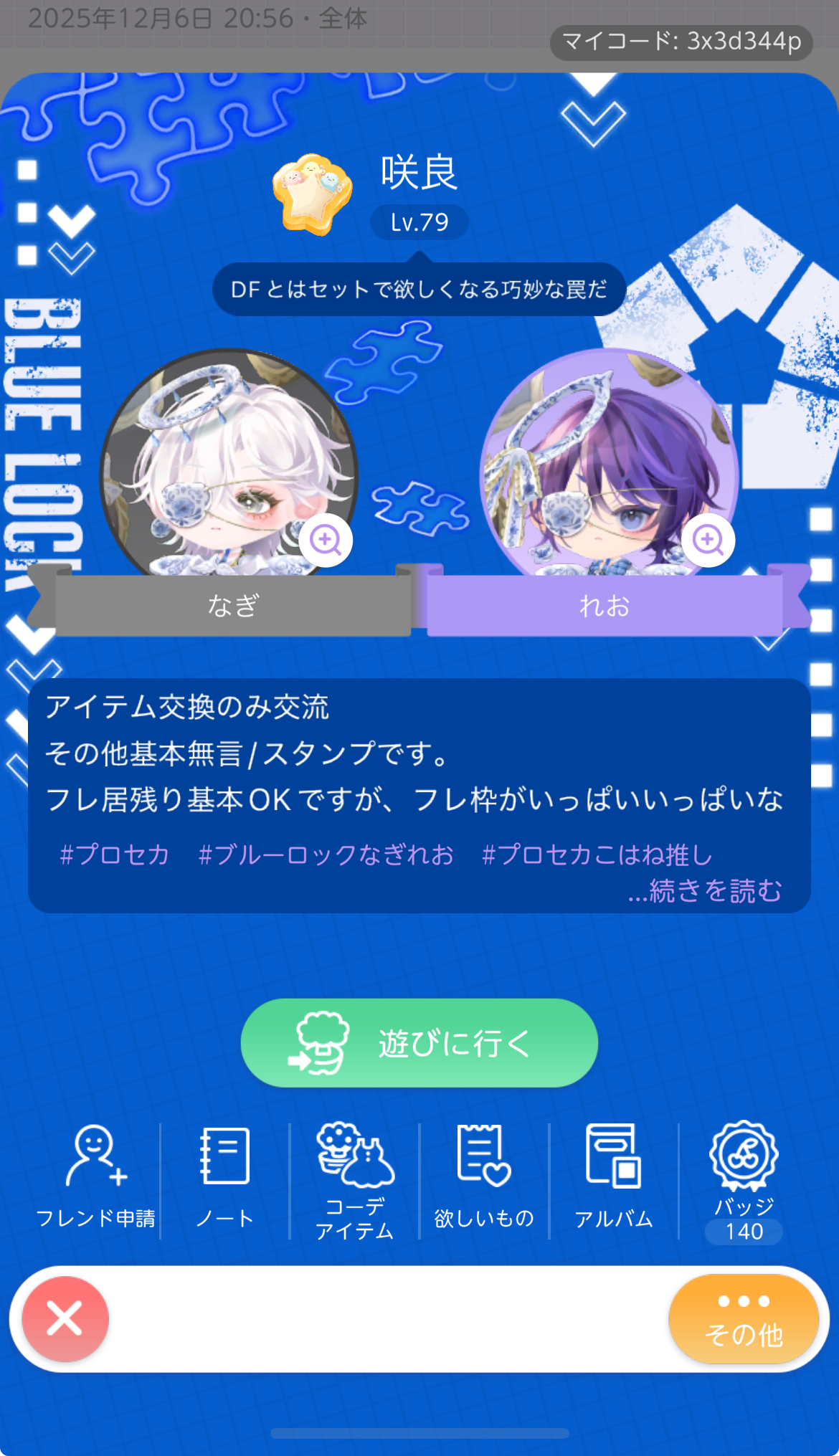This screenshot has height=1456, width=839.
Task: Zoom in on なぎ's avatar
Action: click(x=326, y=540)
